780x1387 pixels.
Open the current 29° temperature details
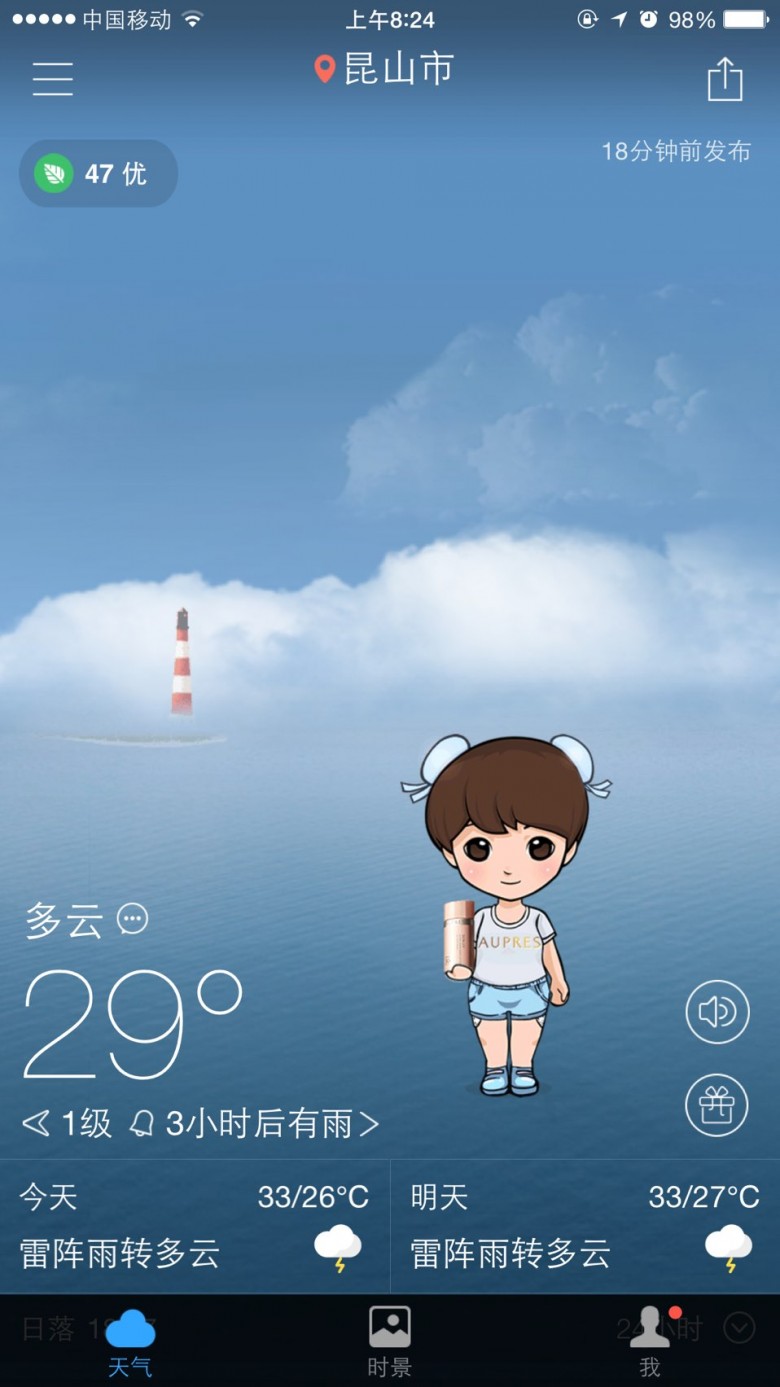[x=133, y=1023]
